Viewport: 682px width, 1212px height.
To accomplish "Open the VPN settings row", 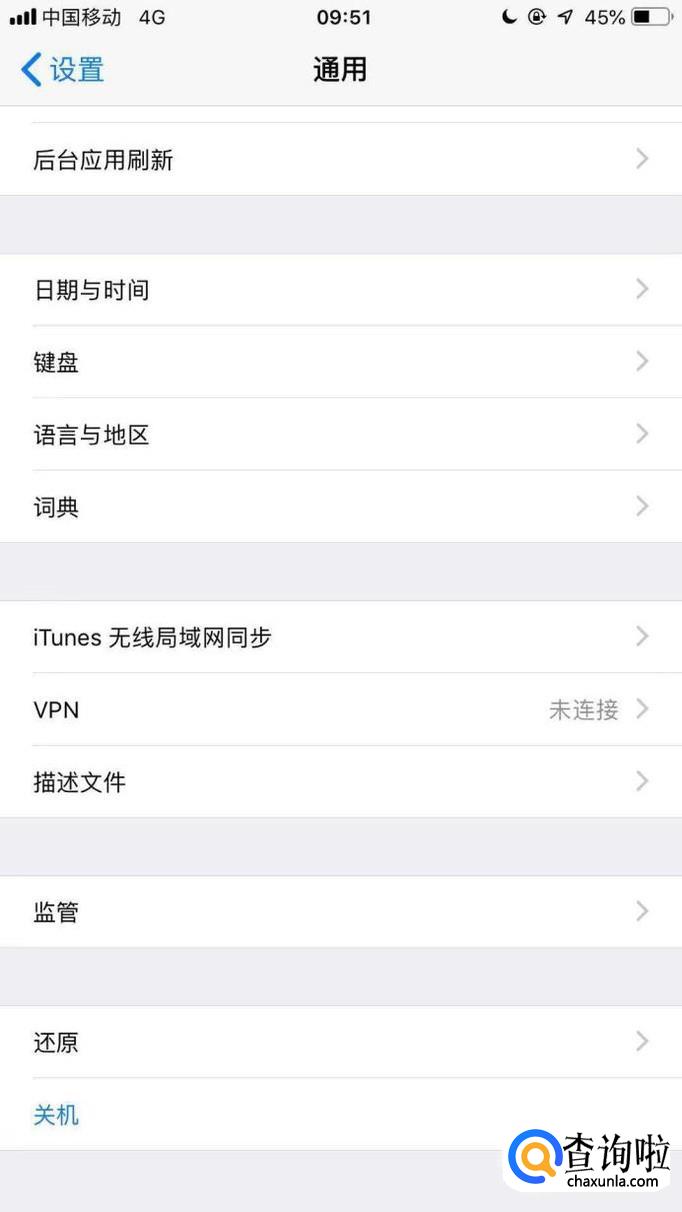I will pos(341,710).
